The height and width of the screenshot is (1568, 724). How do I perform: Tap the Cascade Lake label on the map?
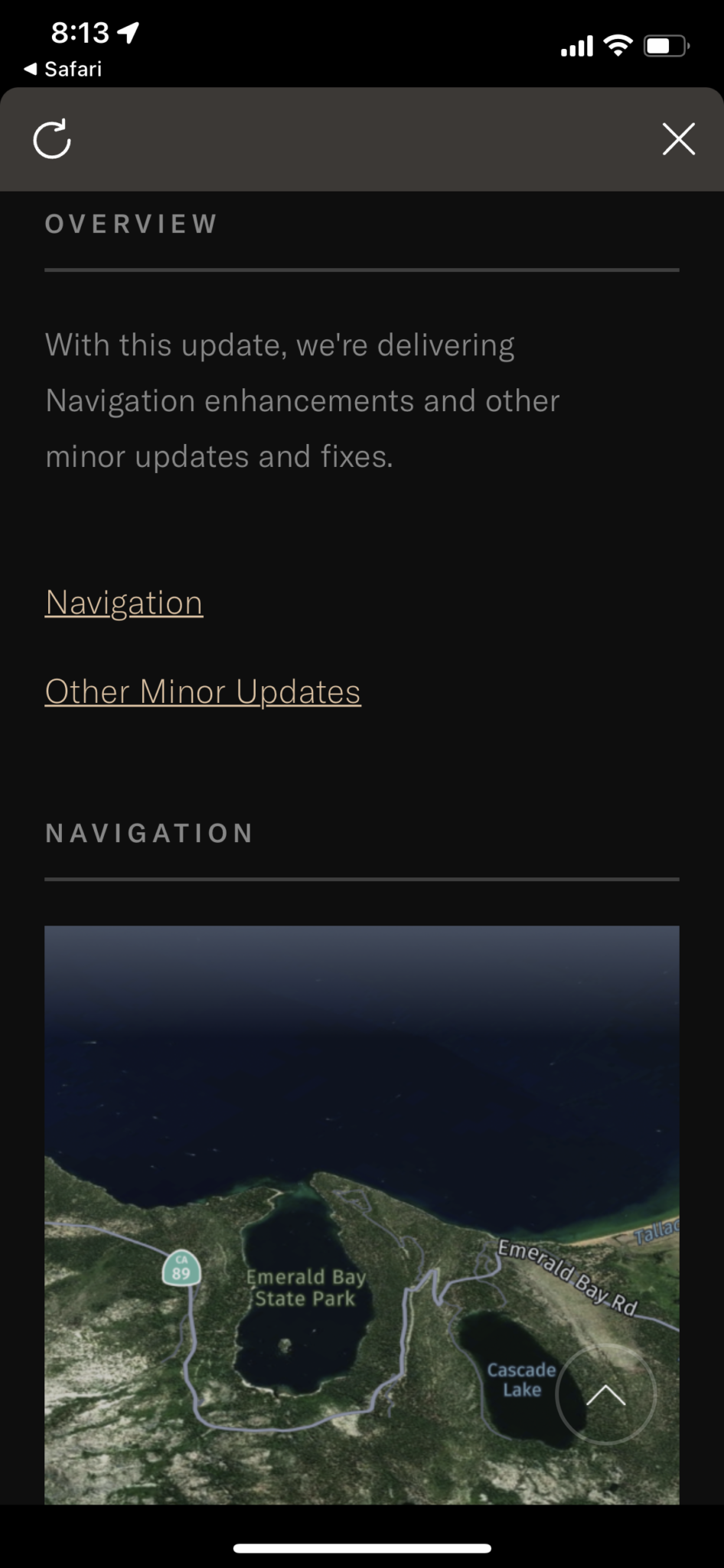pyautogui.click(x=521, y=1380)
